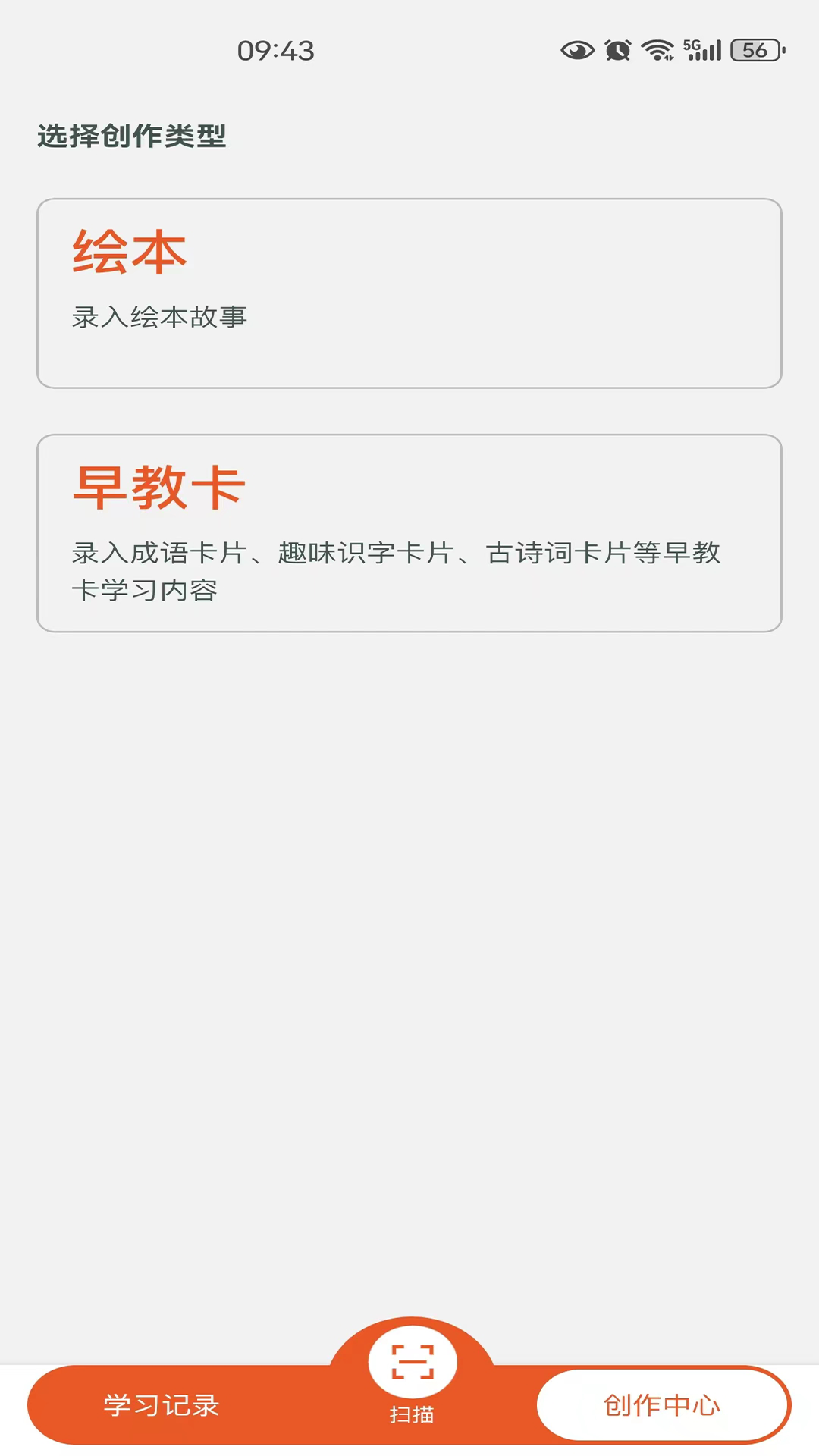This screenshot has height=1456, width=819.
Task: Switch to the 学习记录 tab
Action: tap(162, 1405)
